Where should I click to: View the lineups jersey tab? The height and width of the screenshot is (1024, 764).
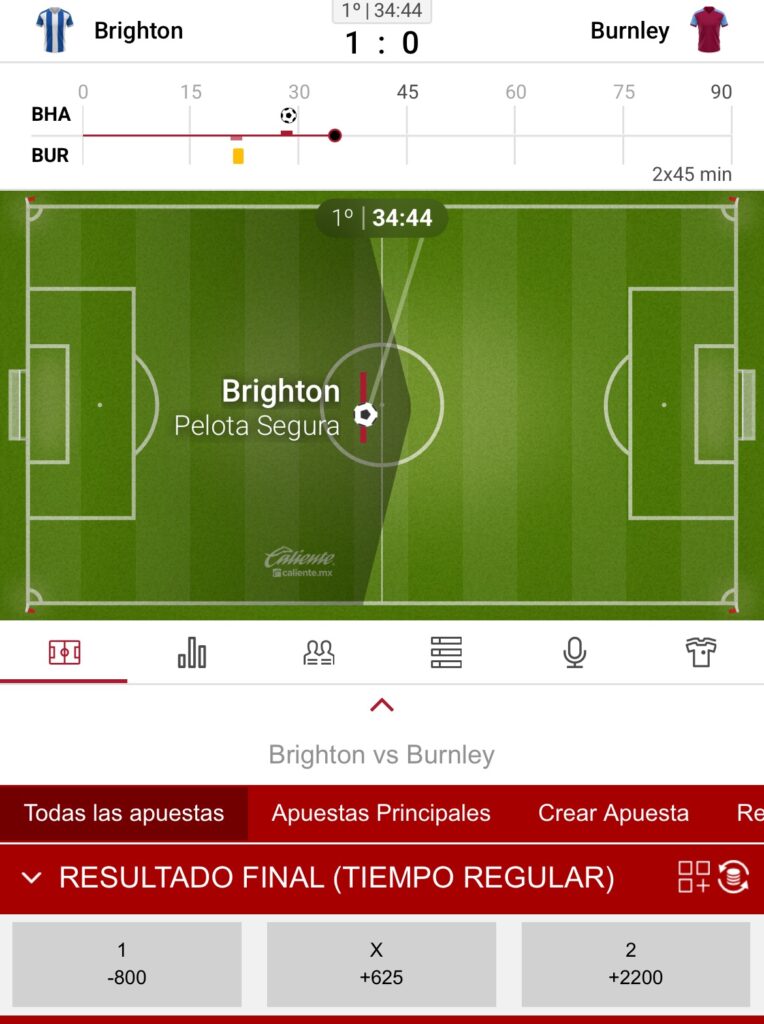tap(700, 653)
